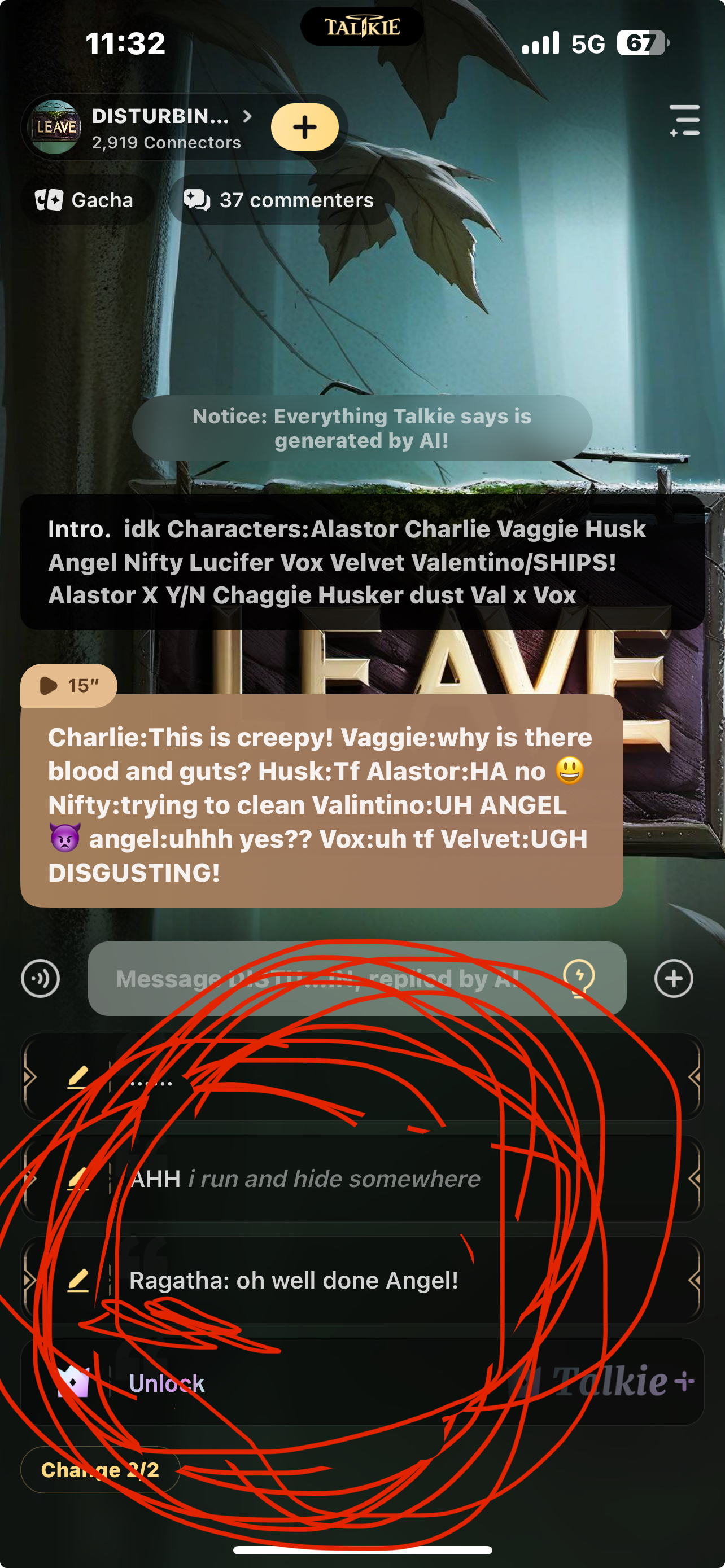Select the '......' suggested reply
Image resolution: width=725 pixels, height=1568 pixels.
click(362, 1077)
